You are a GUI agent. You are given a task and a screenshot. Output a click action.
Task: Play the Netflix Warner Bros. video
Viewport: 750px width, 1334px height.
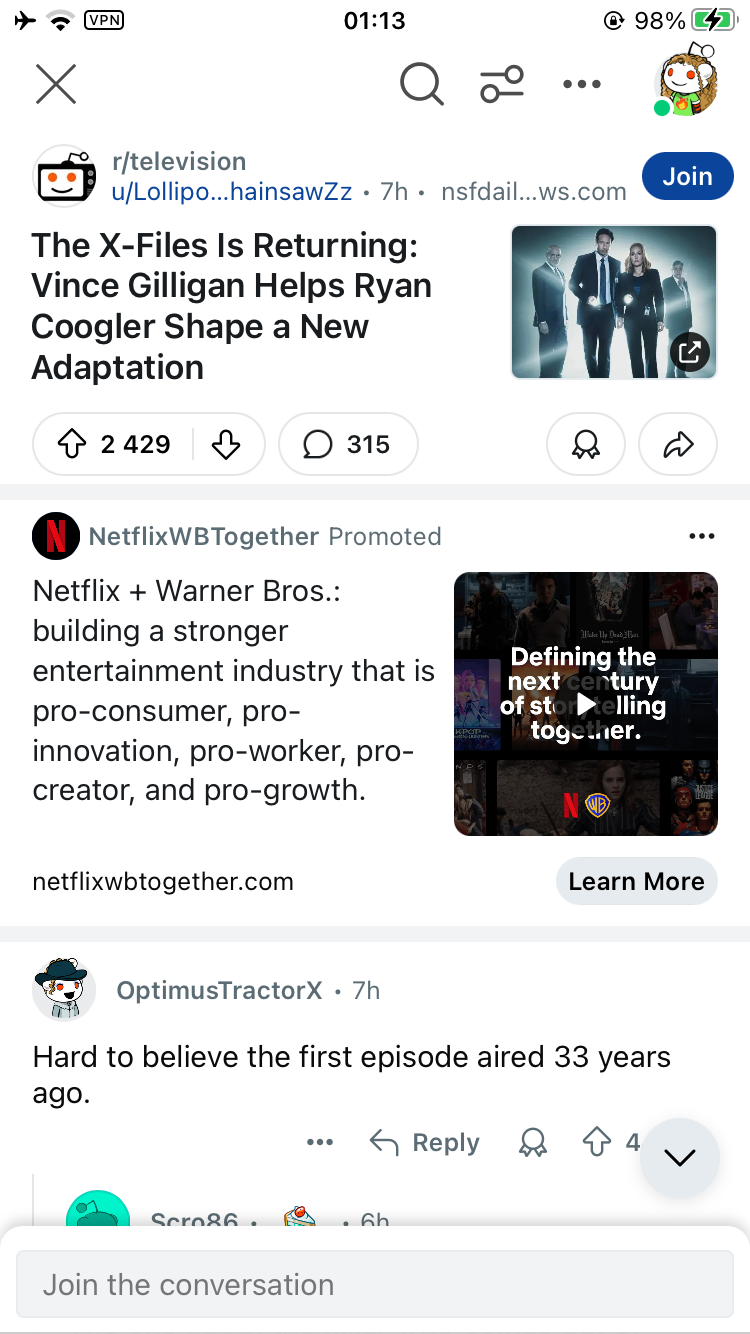tap(586, 703)
